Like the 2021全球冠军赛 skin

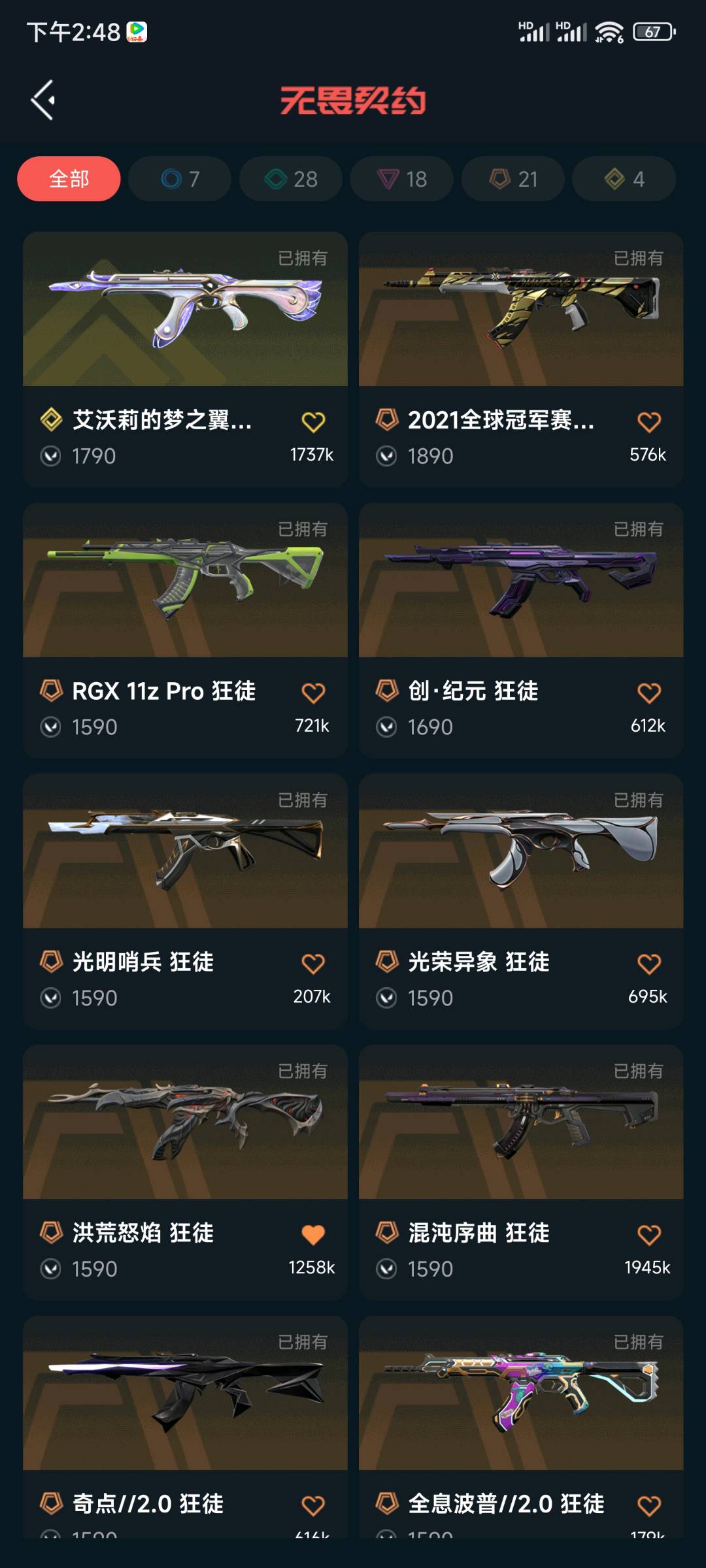click(648, 422)
